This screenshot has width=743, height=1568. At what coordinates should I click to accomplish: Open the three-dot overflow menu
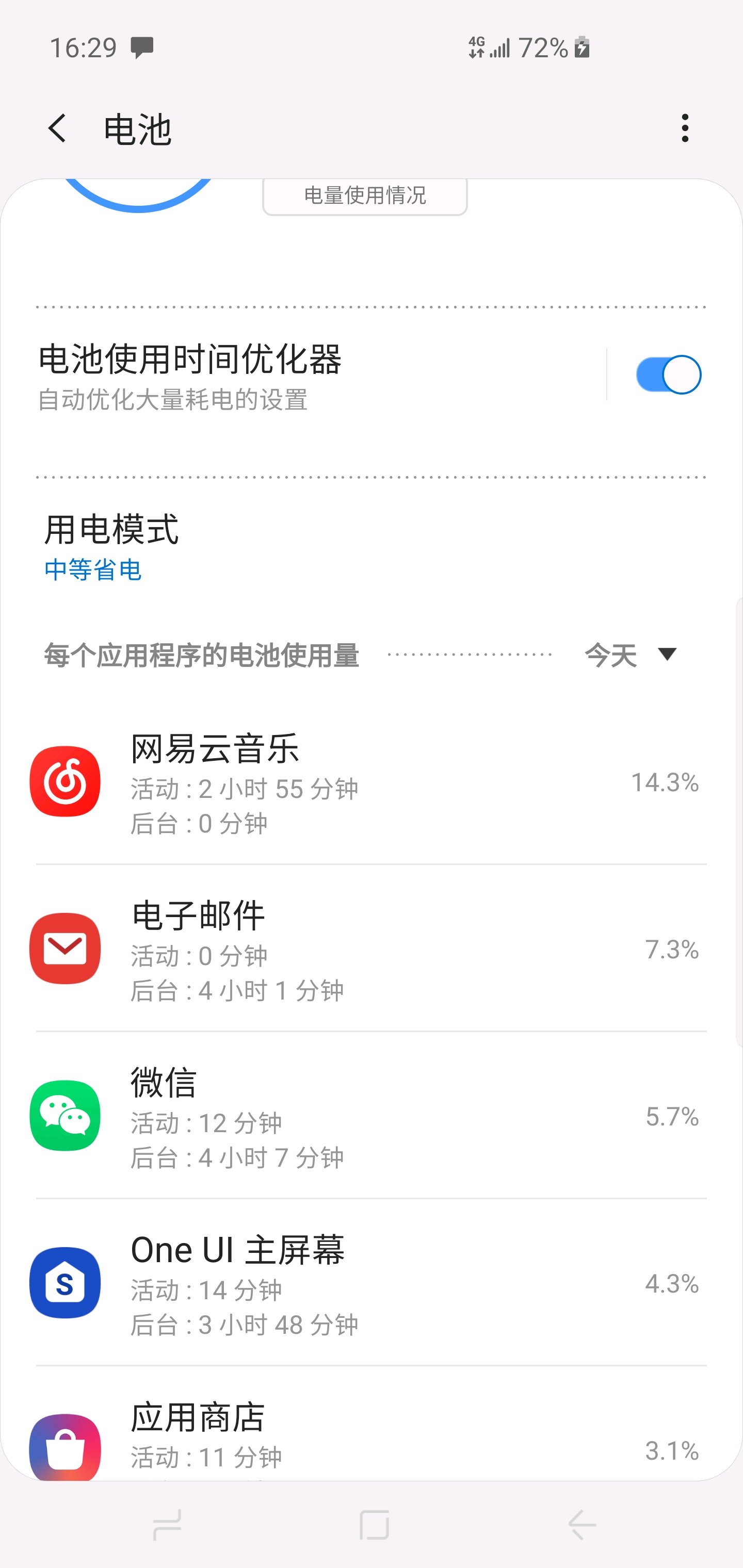[x=685, y=128]
